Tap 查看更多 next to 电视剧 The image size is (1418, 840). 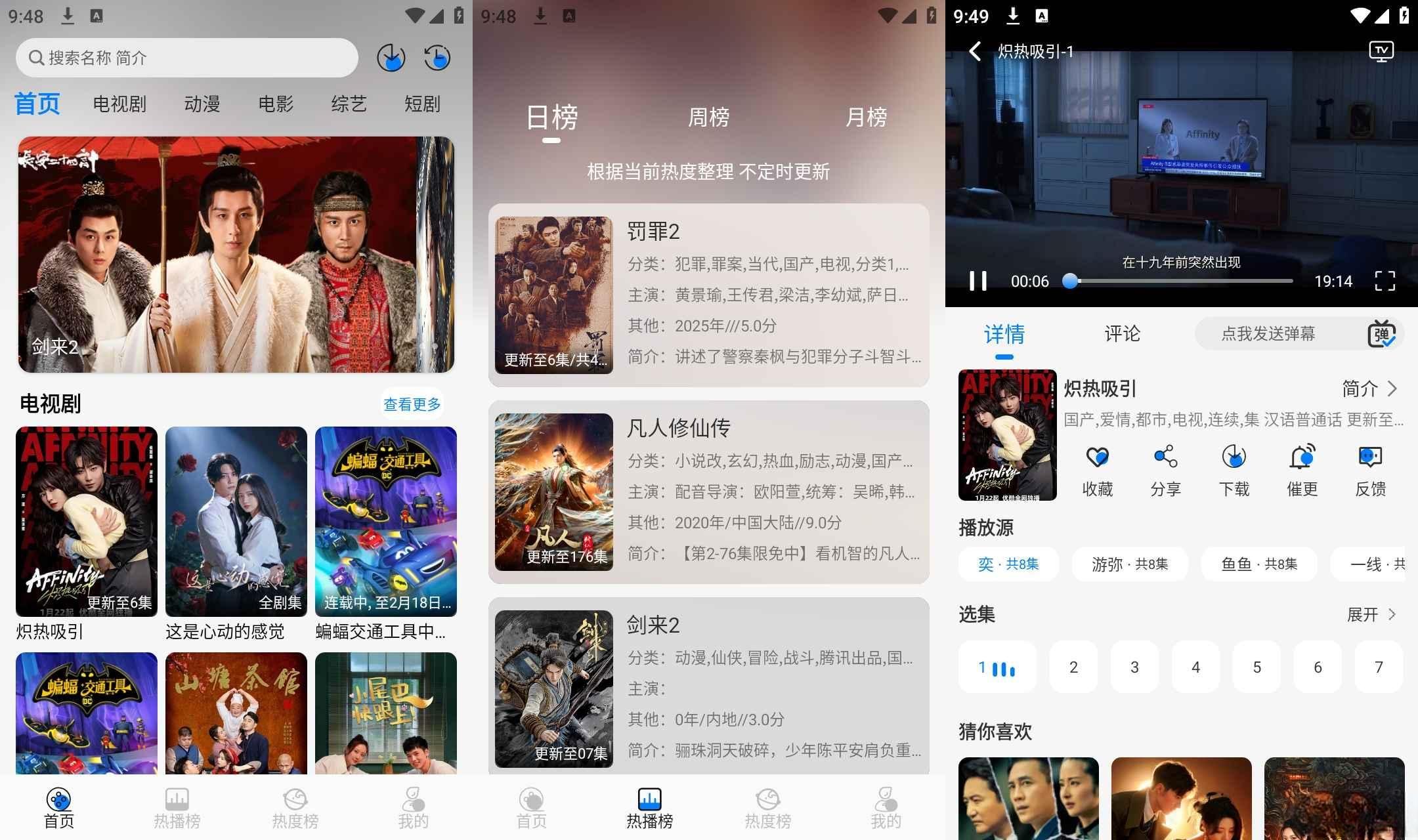tap(412, 404)
